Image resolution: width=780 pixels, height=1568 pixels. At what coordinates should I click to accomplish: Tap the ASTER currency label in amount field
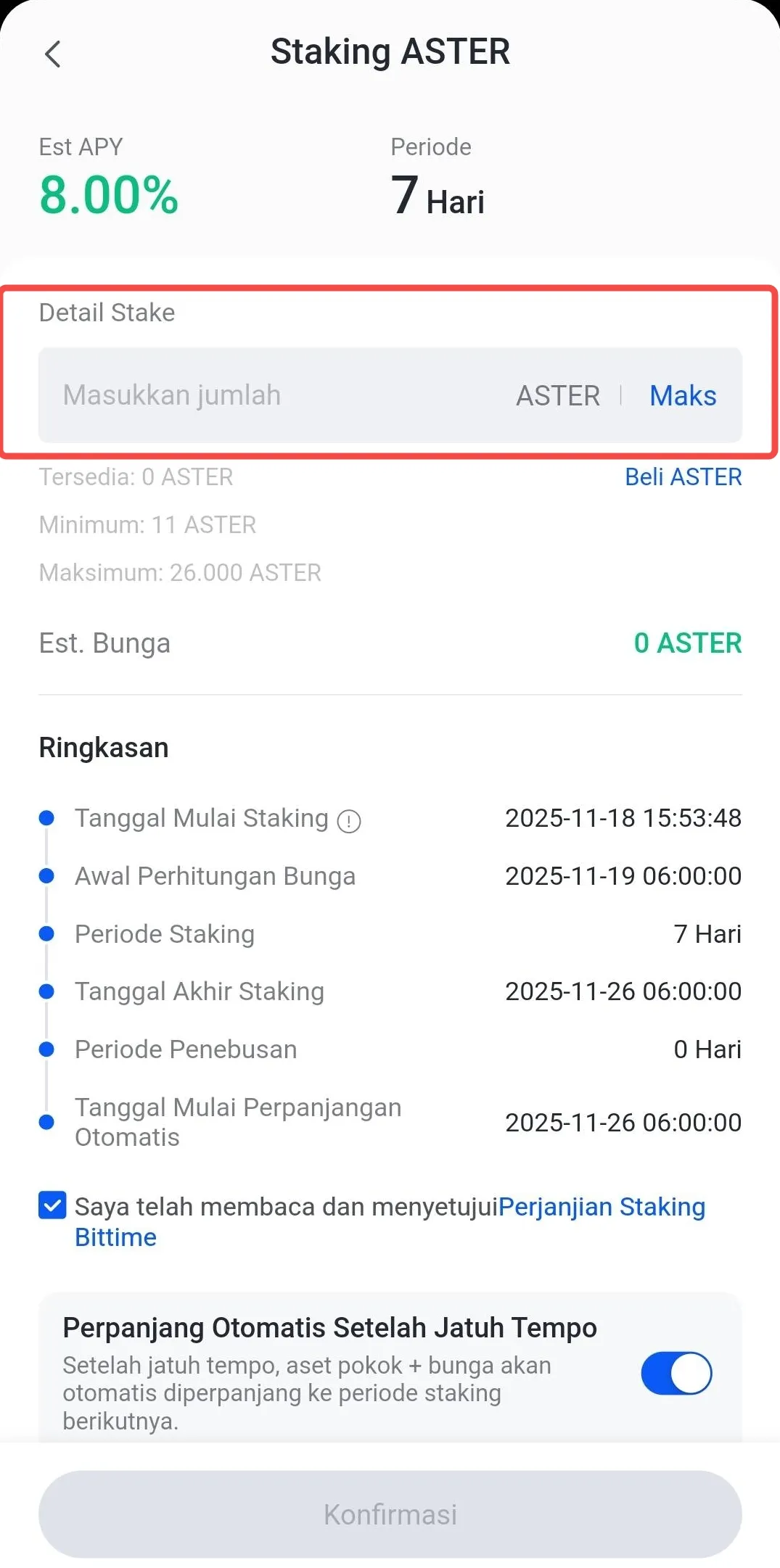pyautogui.click(x=558, y=395)
